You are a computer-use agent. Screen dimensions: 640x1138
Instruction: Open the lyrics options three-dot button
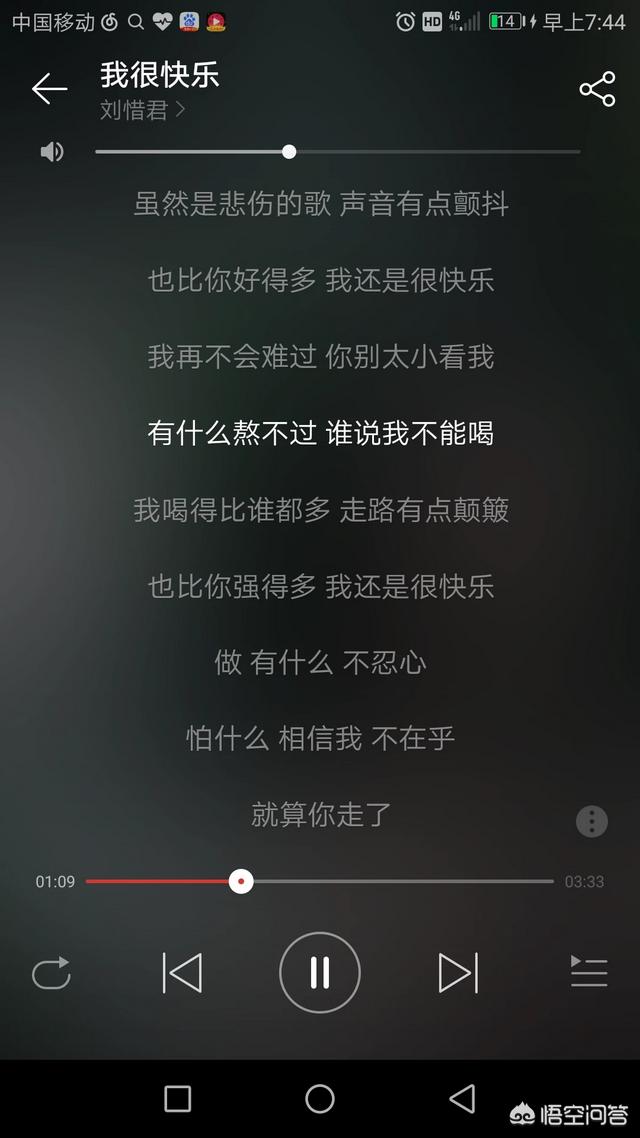pyautogui.click(x=591, y=822)
